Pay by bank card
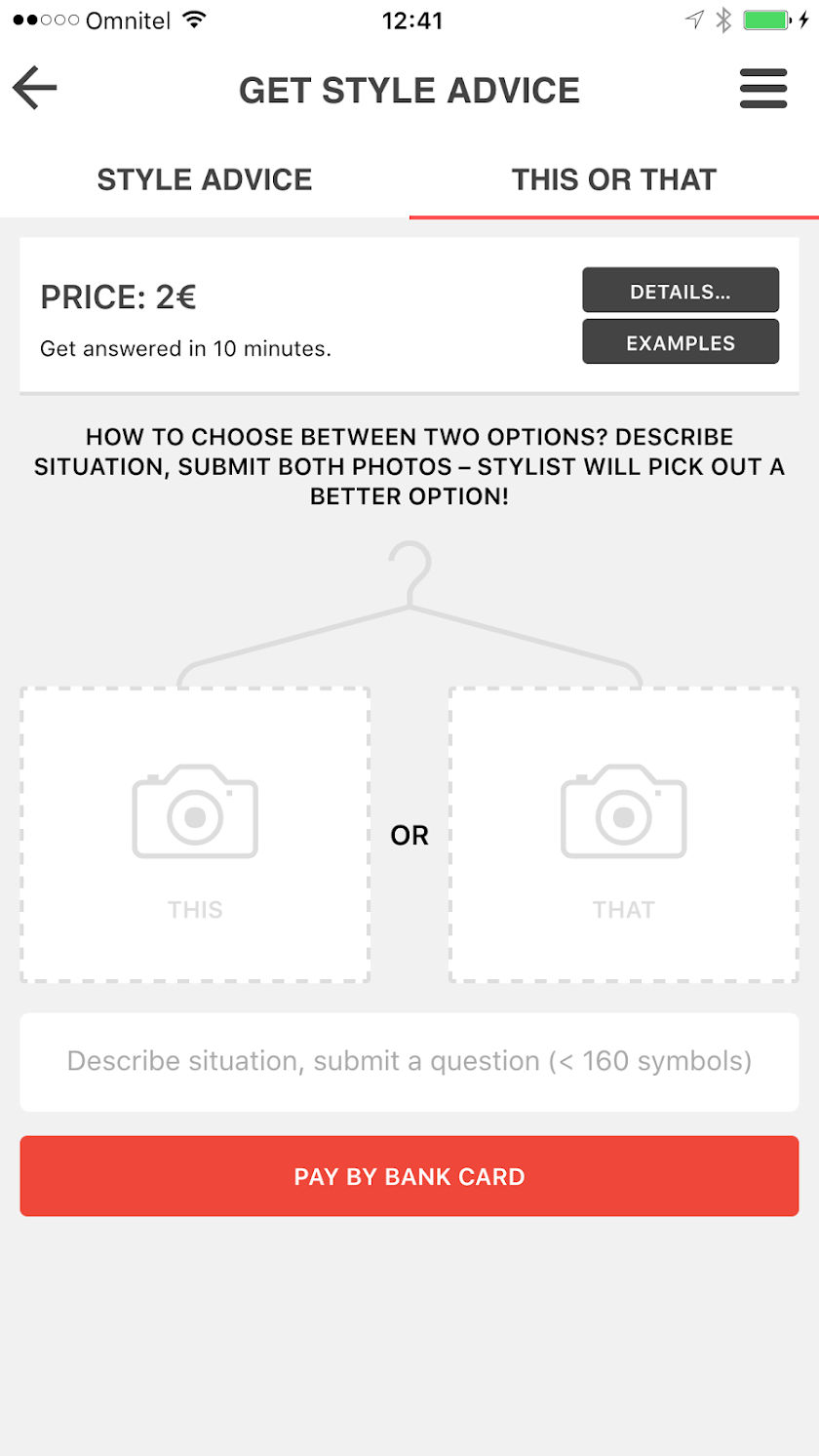The width and height of the screenshot is (819, 1456). [x=409, y=1176]
